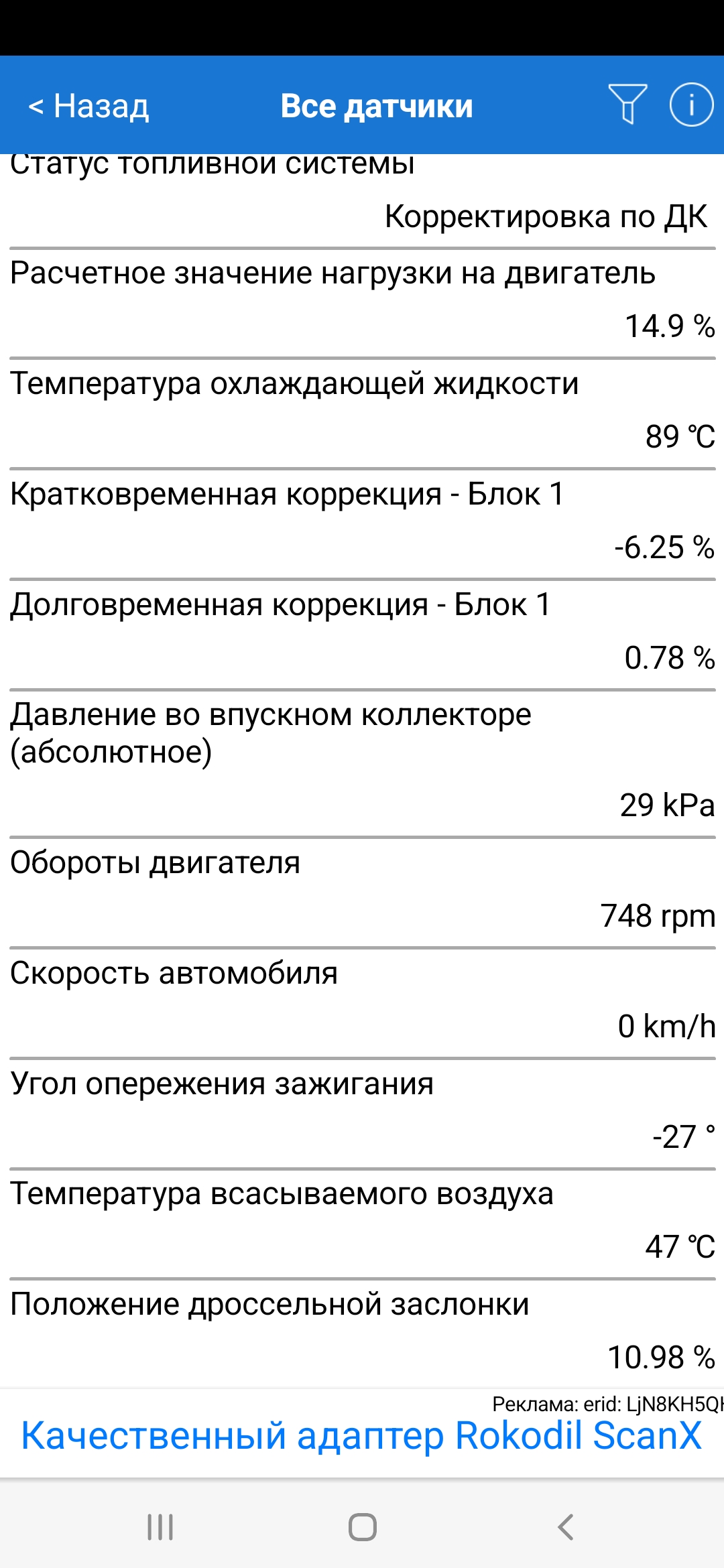Tap the system back button
This screenshot has height=1568, width=724.
click(x=565, y=1527)
